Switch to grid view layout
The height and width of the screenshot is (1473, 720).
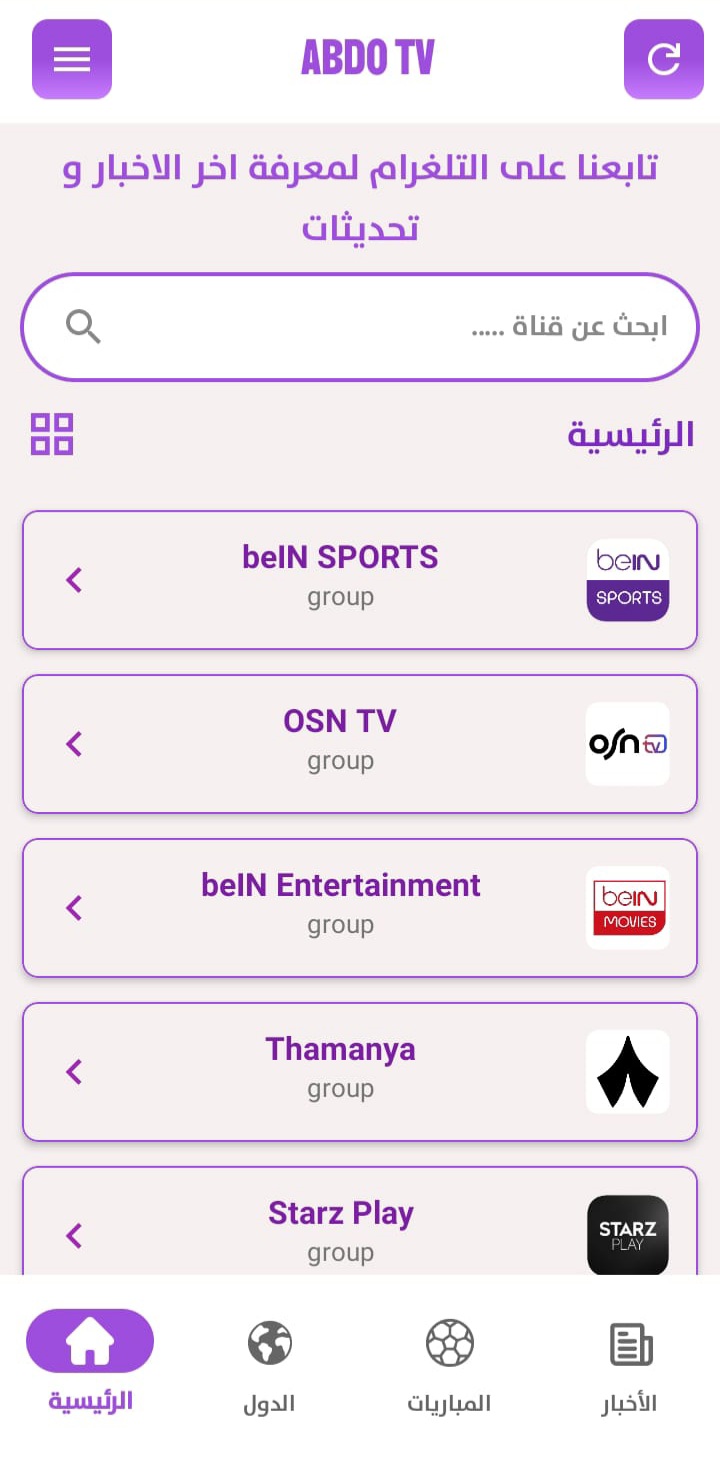(x=51, y=433)
